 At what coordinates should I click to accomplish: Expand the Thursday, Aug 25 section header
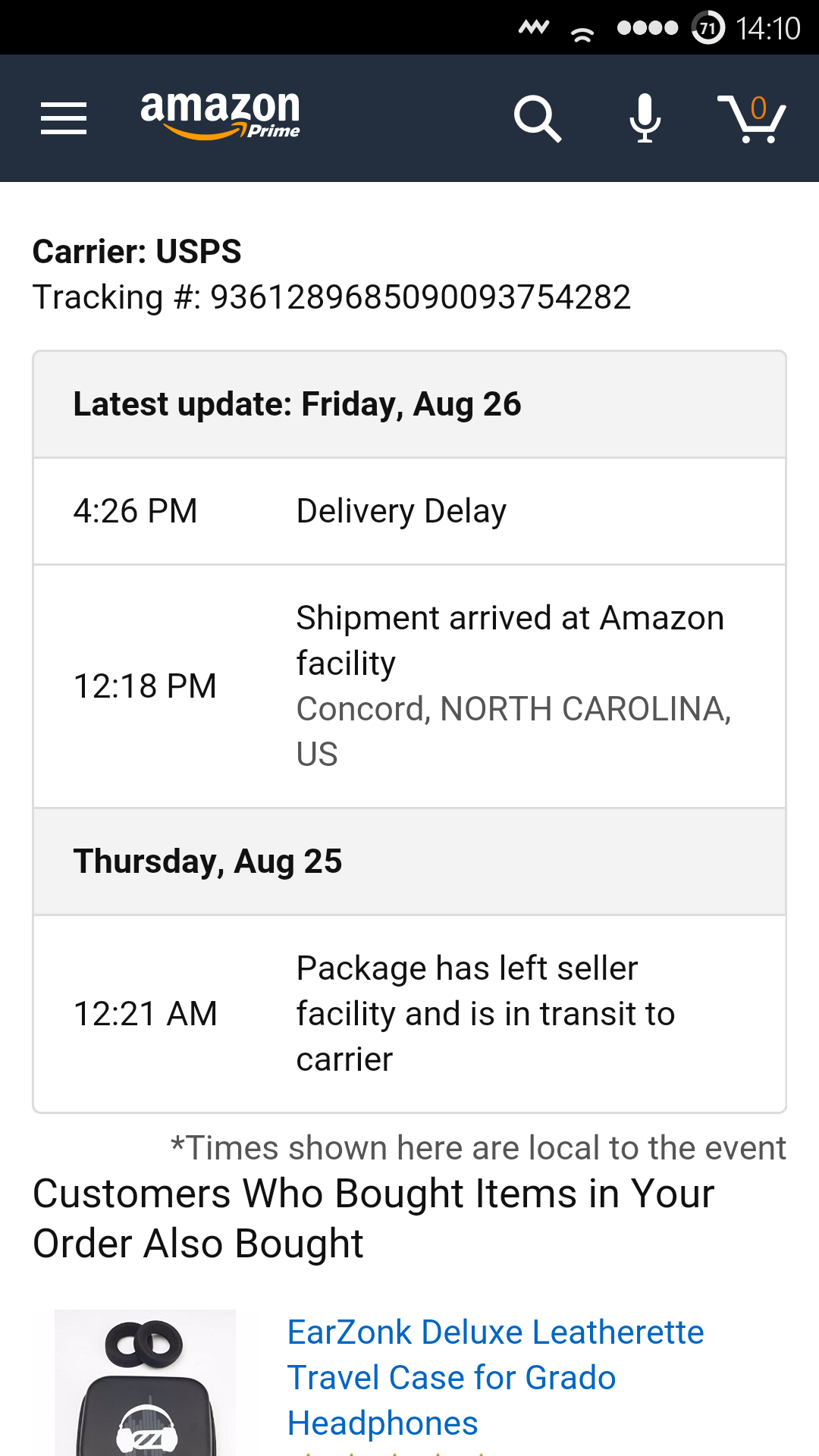207,861
